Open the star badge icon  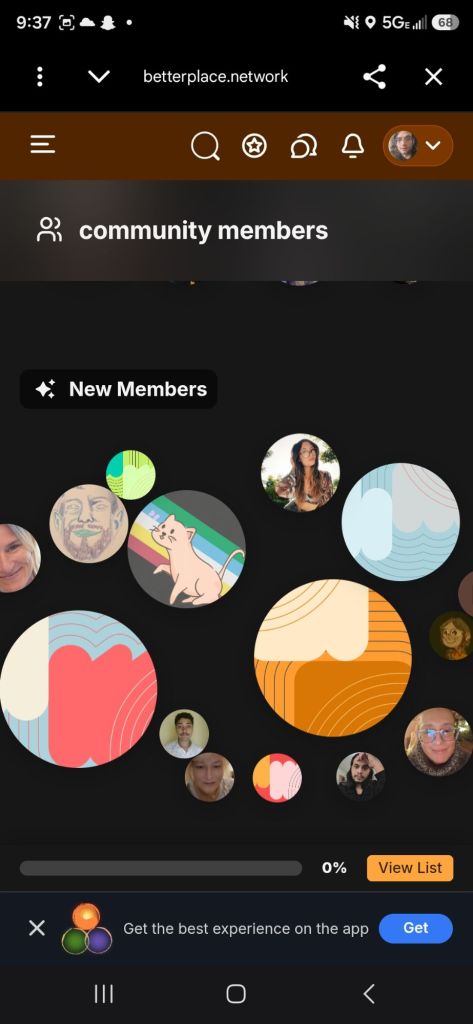point(254,146)
